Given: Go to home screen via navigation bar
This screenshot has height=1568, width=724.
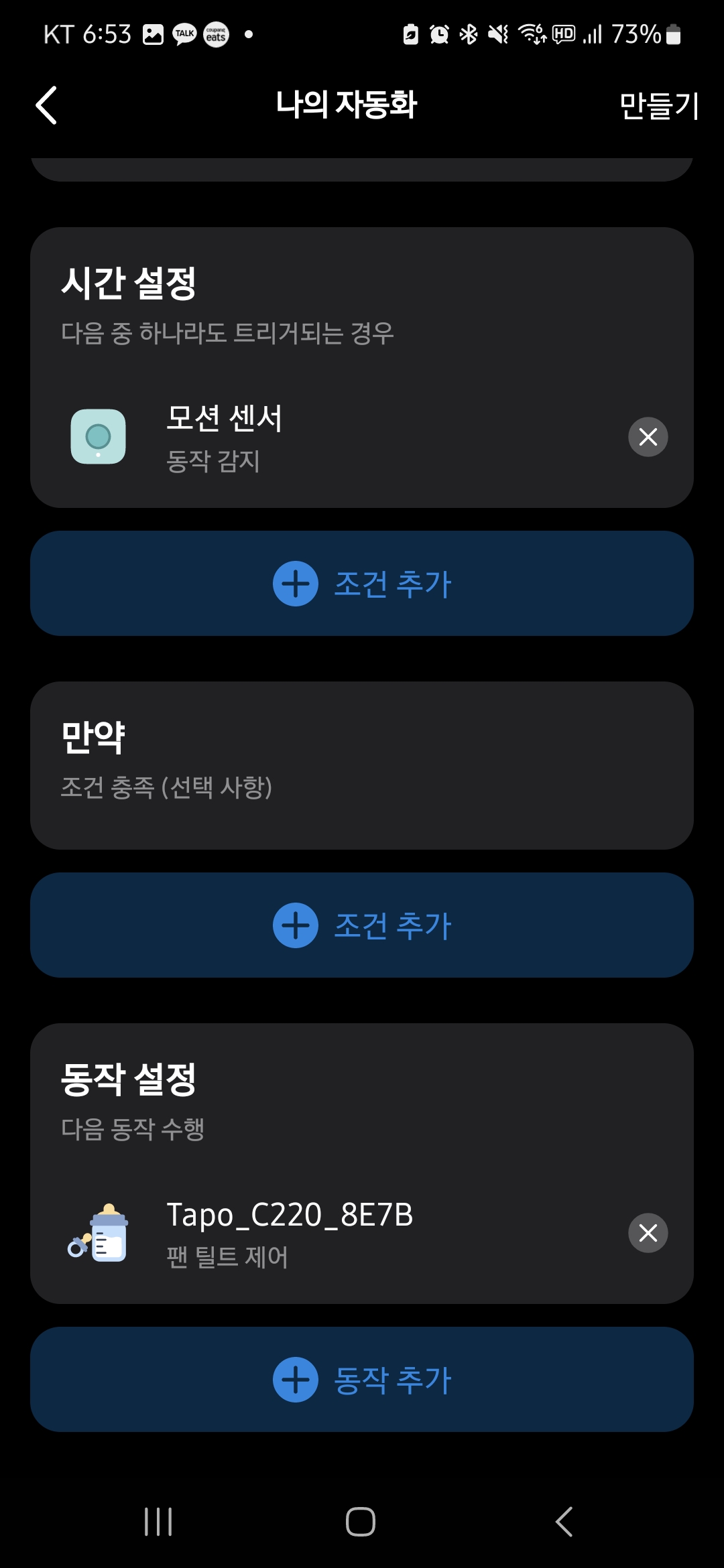Looking at the screenshot, I should 361,1522.
